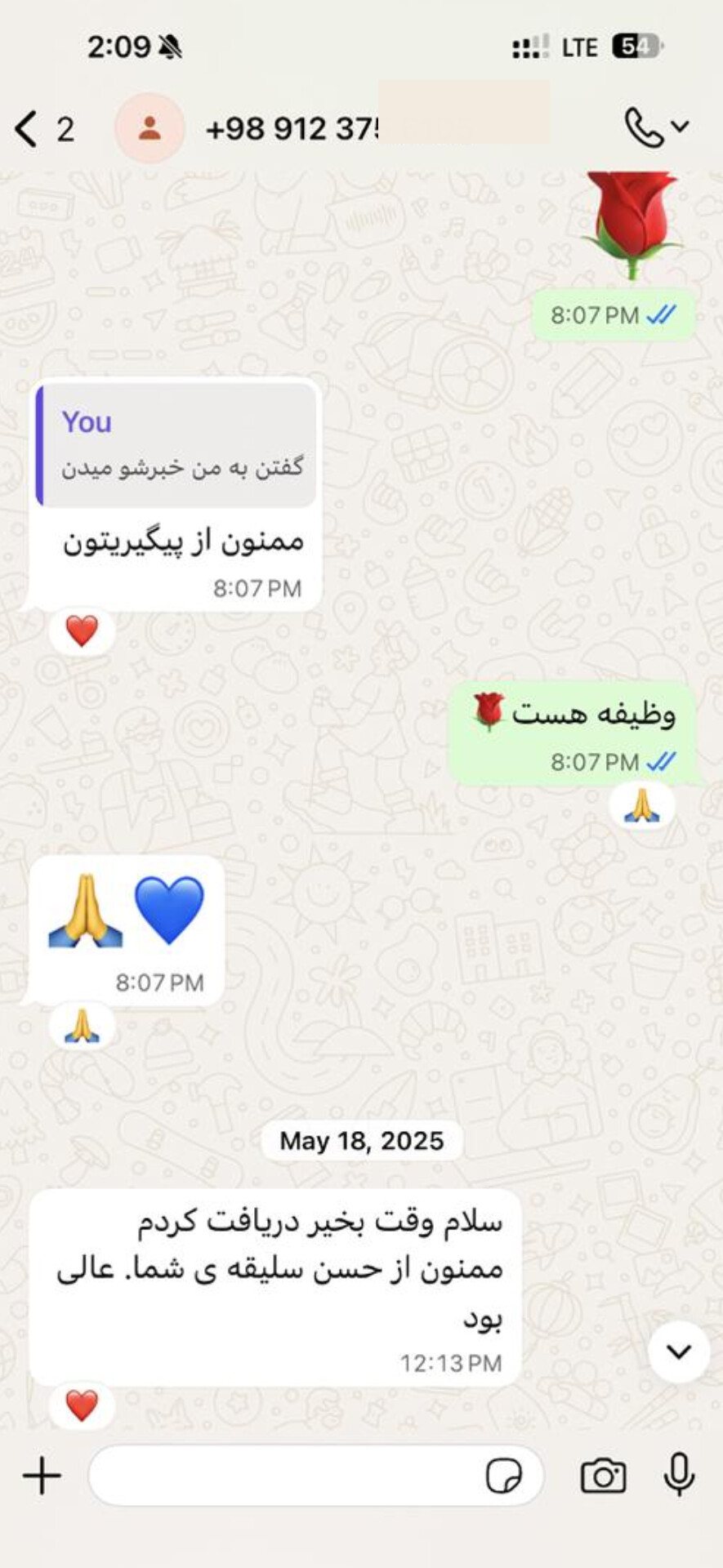Open the attachment plus menu
The image size is (723, 1568).
pos(42,1476)
